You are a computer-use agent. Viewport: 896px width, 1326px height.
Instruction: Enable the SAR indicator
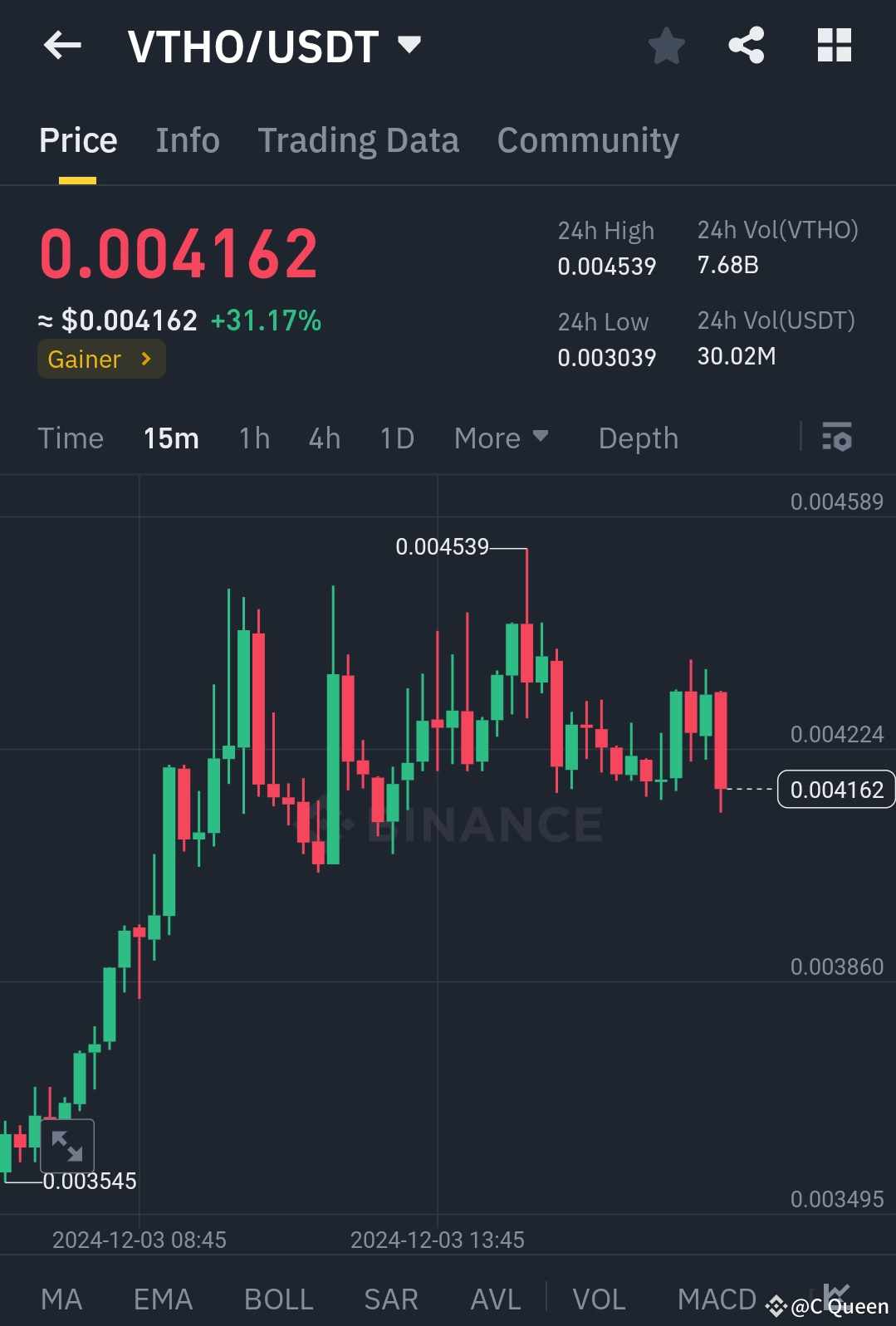point(389,1299)
